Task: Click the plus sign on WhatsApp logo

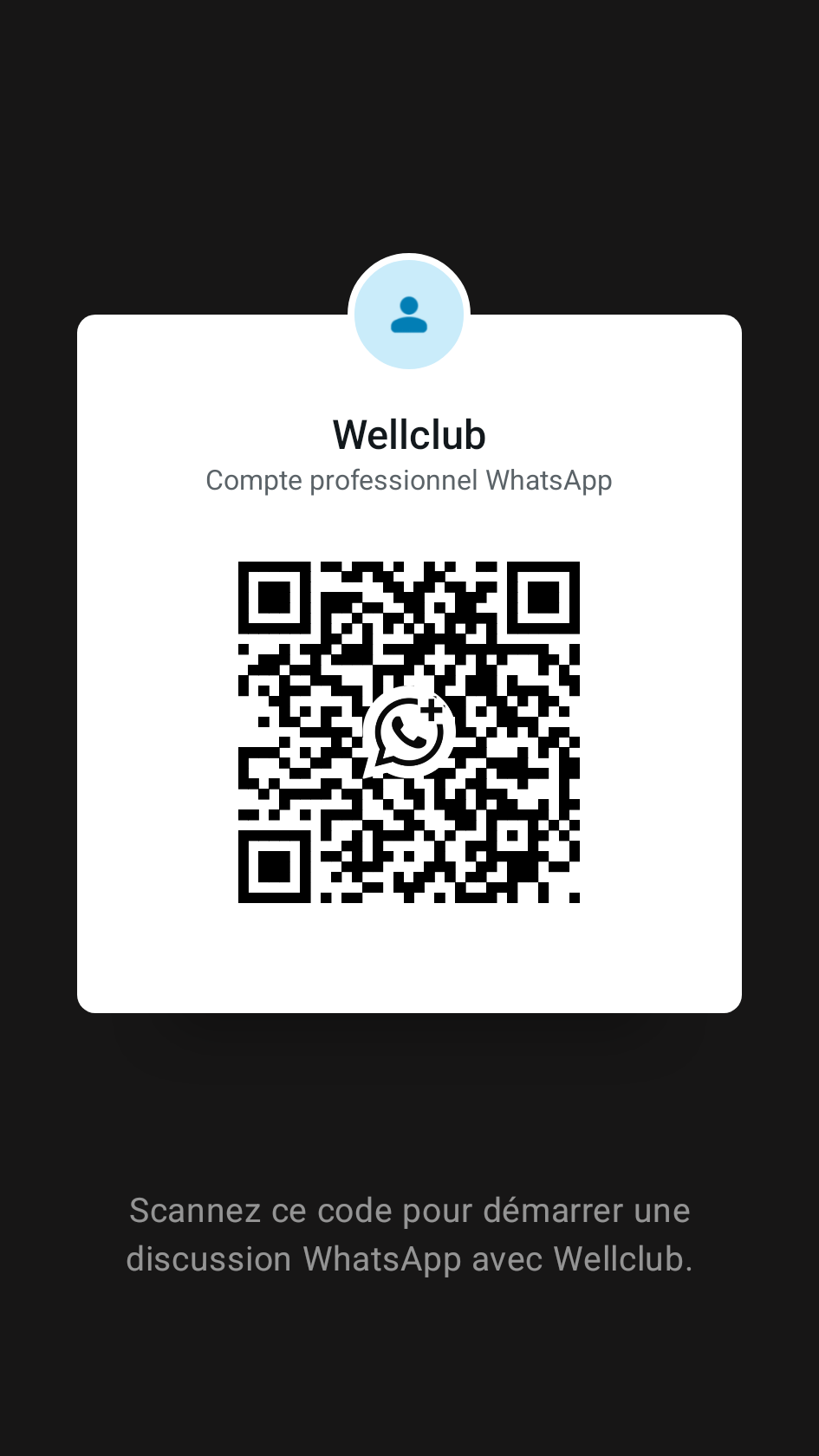Action: point(432,708)
